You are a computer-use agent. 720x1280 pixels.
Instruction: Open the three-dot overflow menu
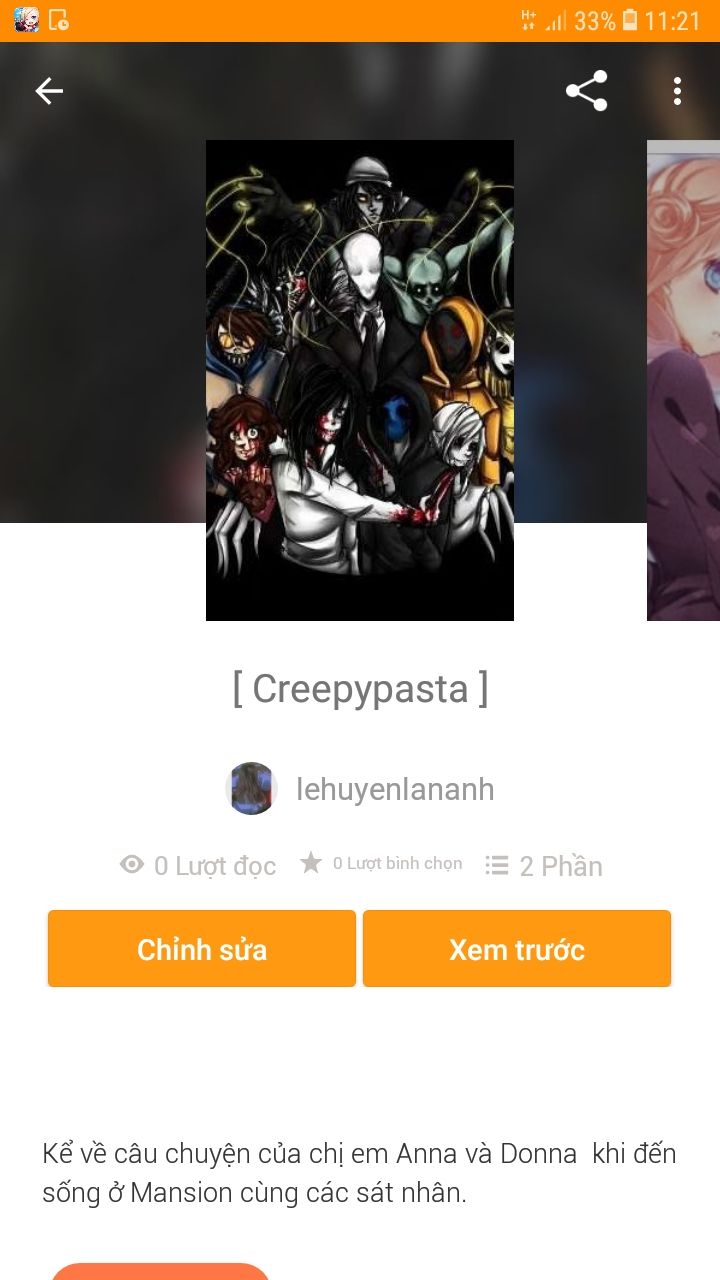pos(677,91)
